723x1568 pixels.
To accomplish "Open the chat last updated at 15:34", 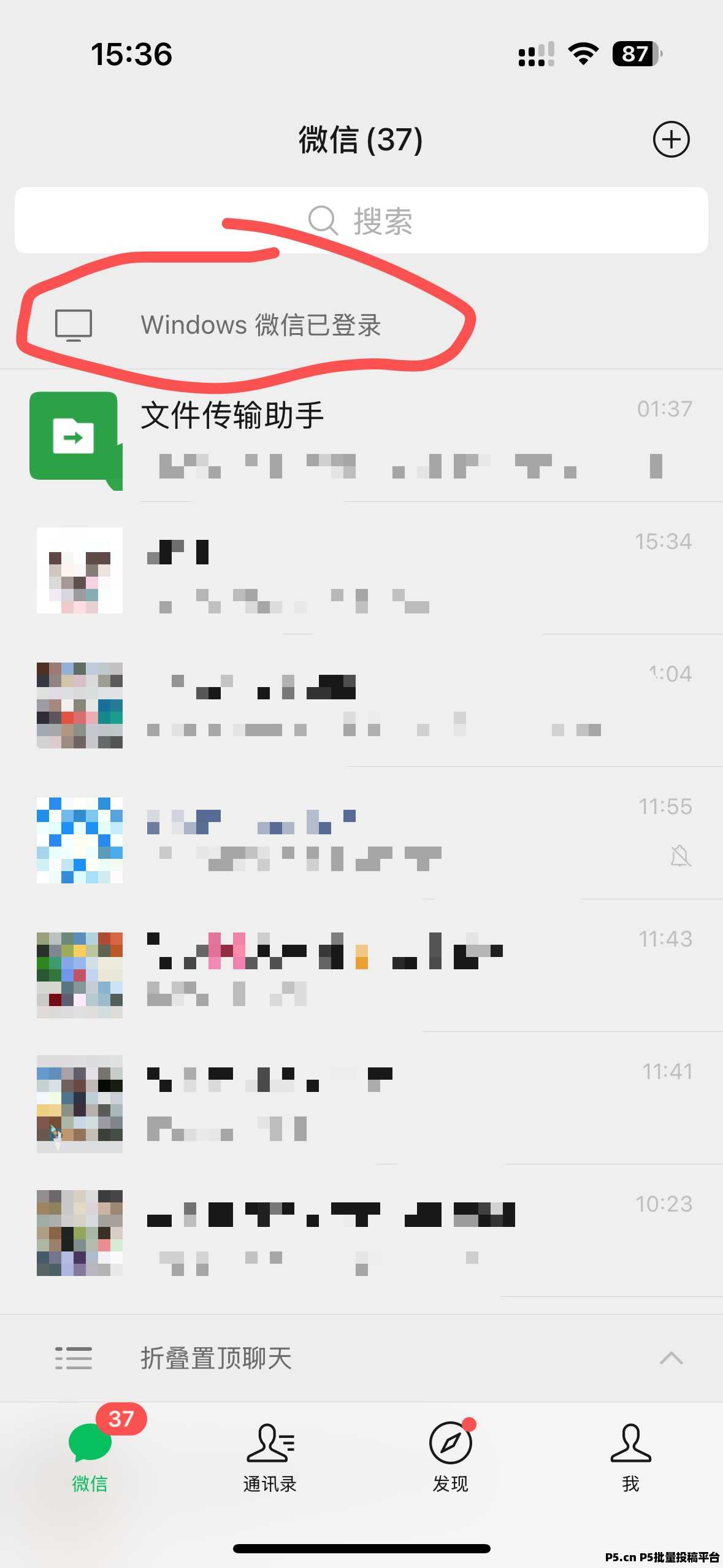I will (x=361, y=571).
